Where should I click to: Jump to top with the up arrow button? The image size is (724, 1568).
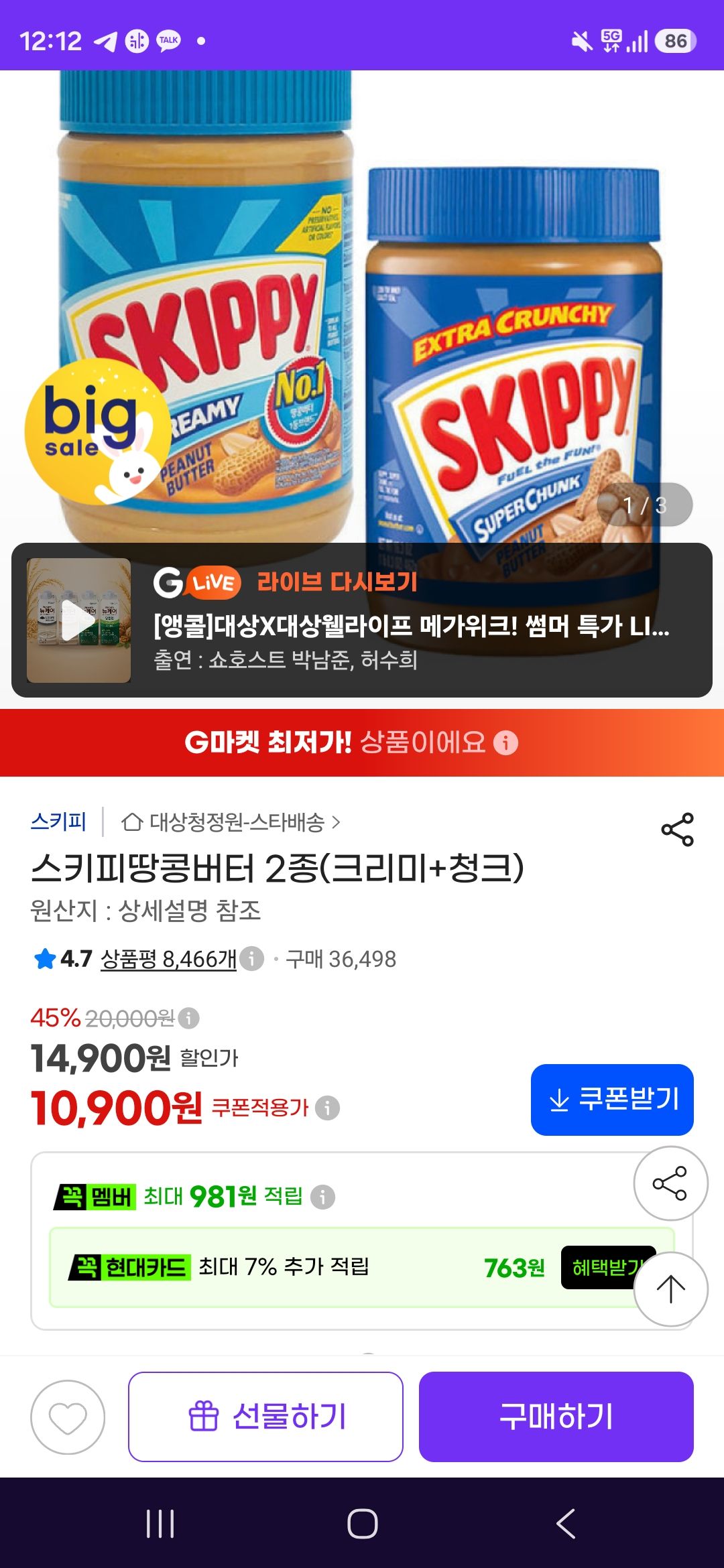click(670, 1289)
